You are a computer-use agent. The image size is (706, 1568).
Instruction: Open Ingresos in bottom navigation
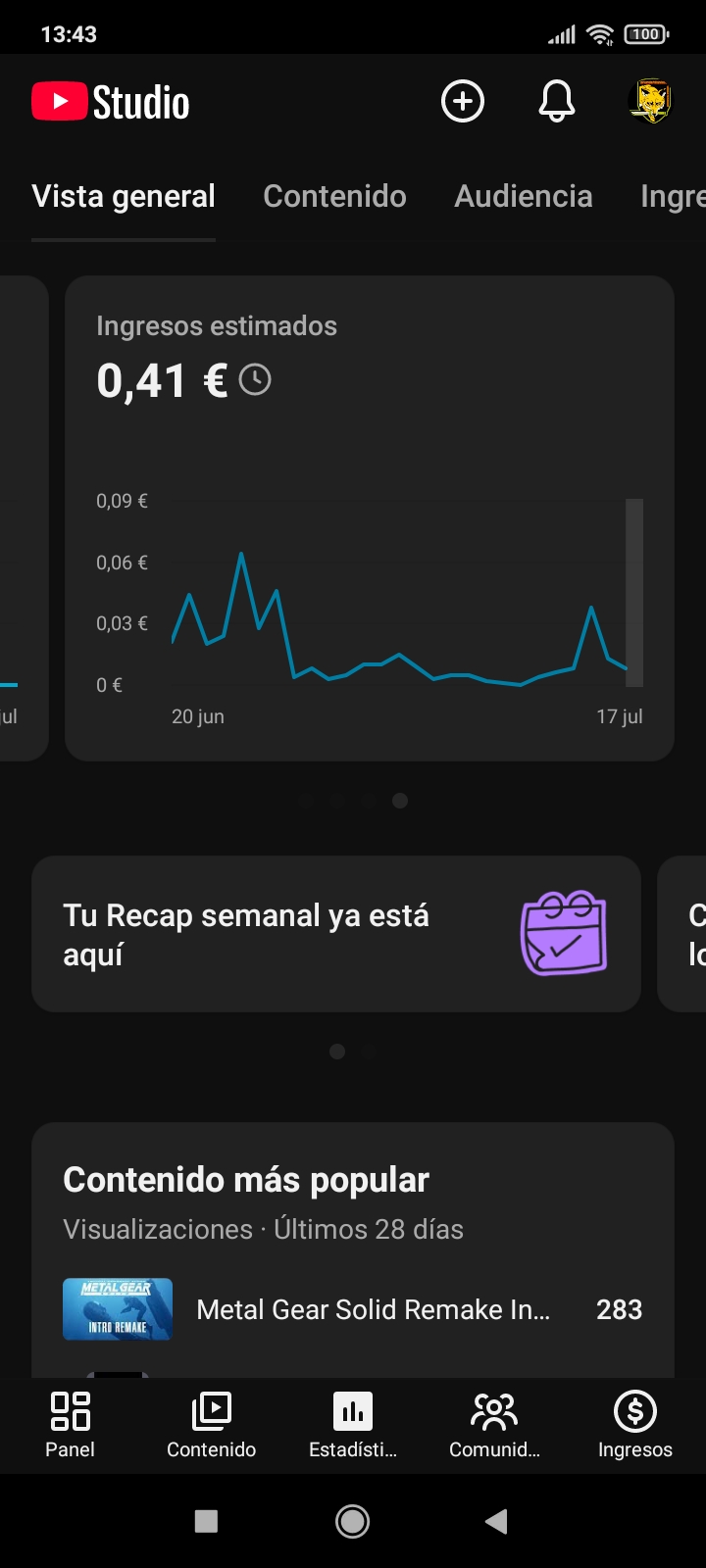(x=635, y=1425)
